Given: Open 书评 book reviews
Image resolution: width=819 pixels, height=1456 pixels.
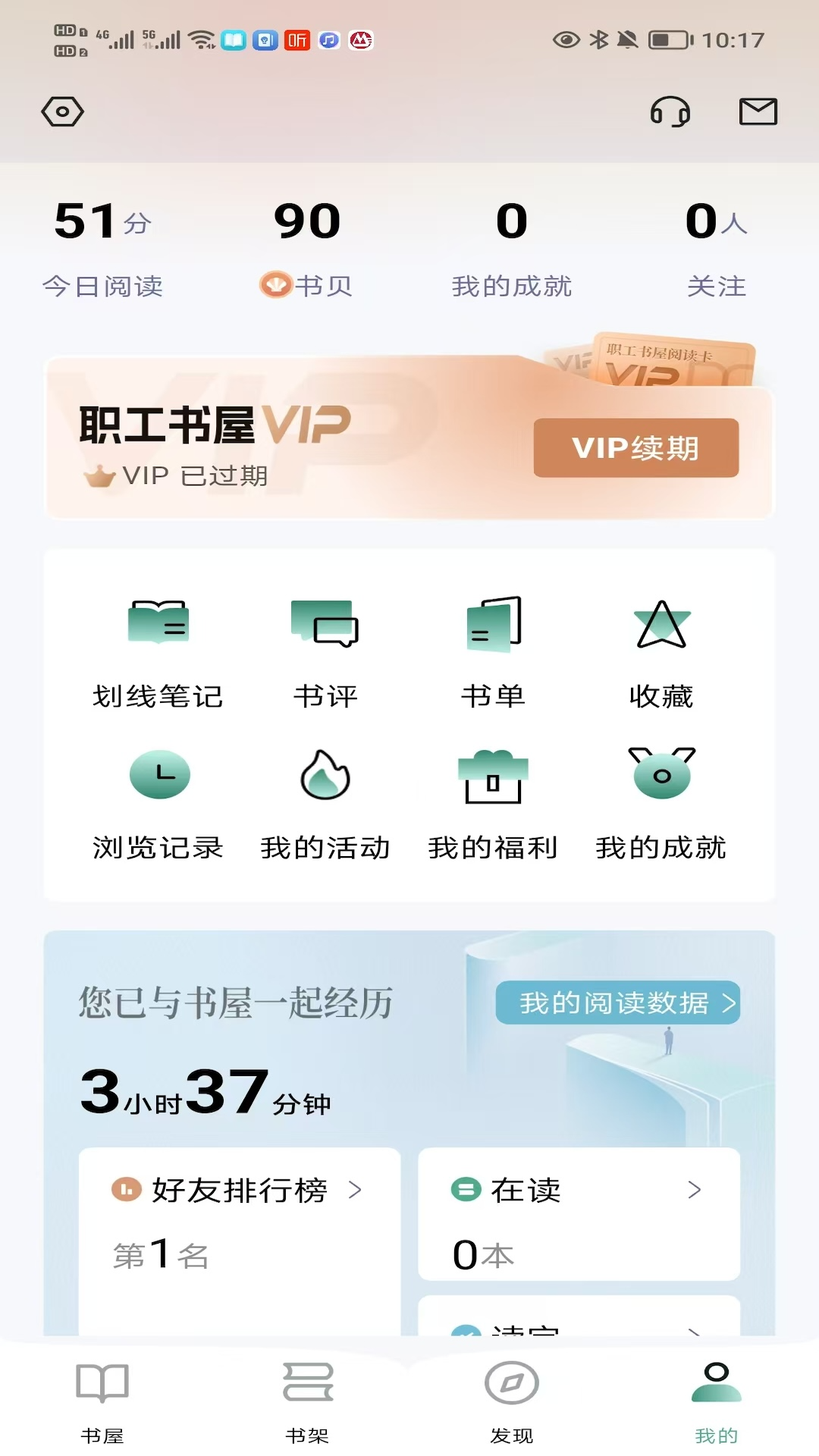Looking at the screenshot, I should point(325,652).
